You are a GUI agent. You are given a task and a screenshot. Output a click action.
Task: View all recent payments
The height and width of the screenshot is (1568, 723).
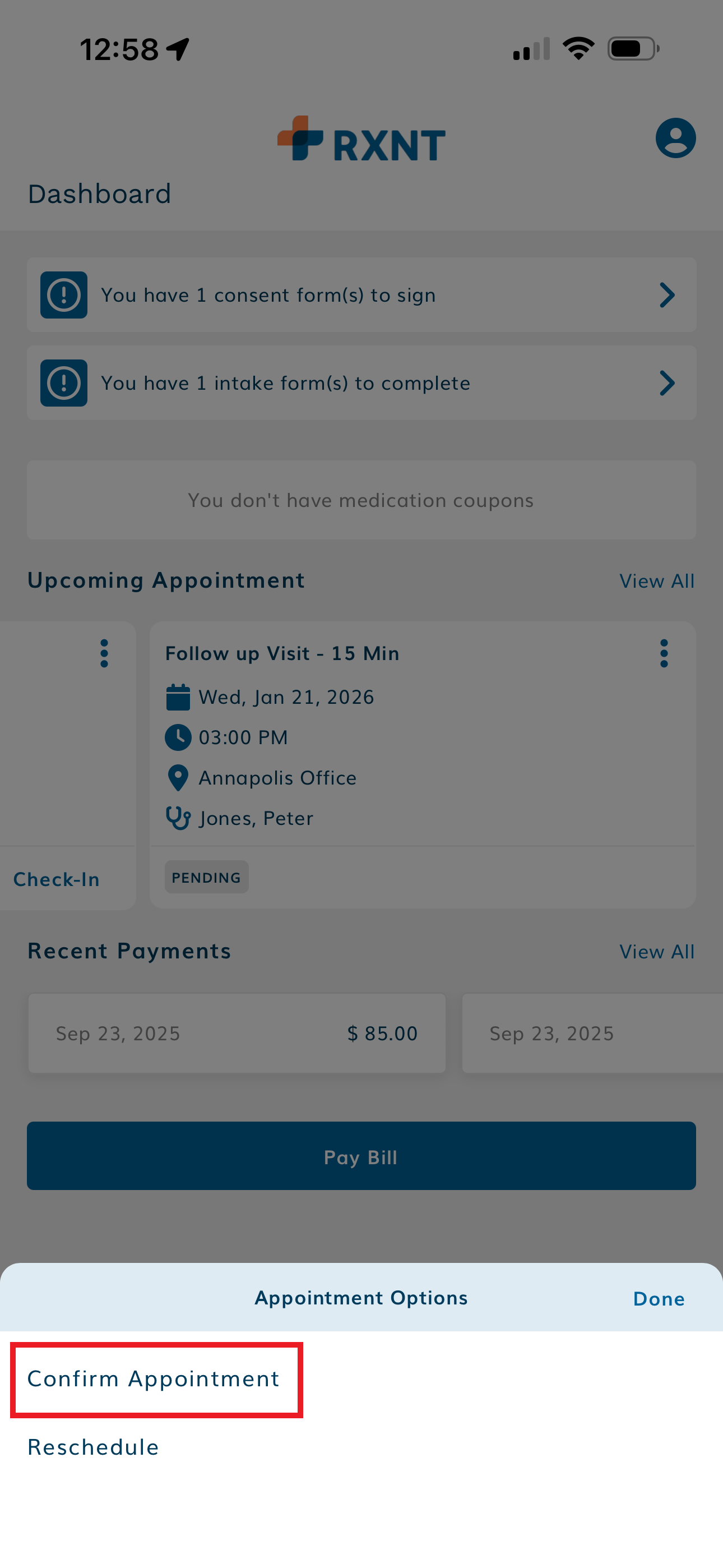coord(656,952)
